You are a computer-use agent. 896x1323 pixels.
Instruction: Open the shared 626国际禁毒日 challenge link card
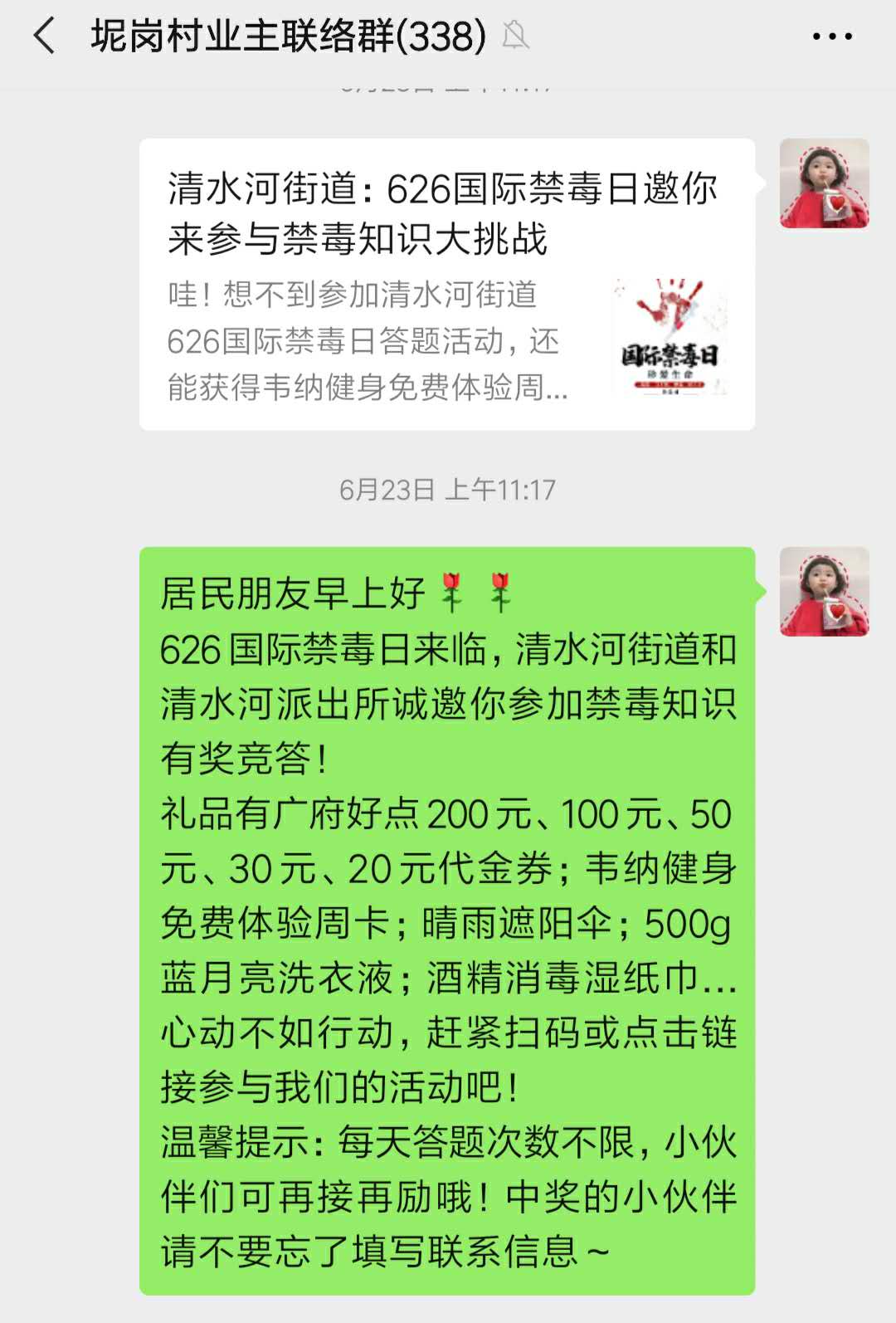446,284
